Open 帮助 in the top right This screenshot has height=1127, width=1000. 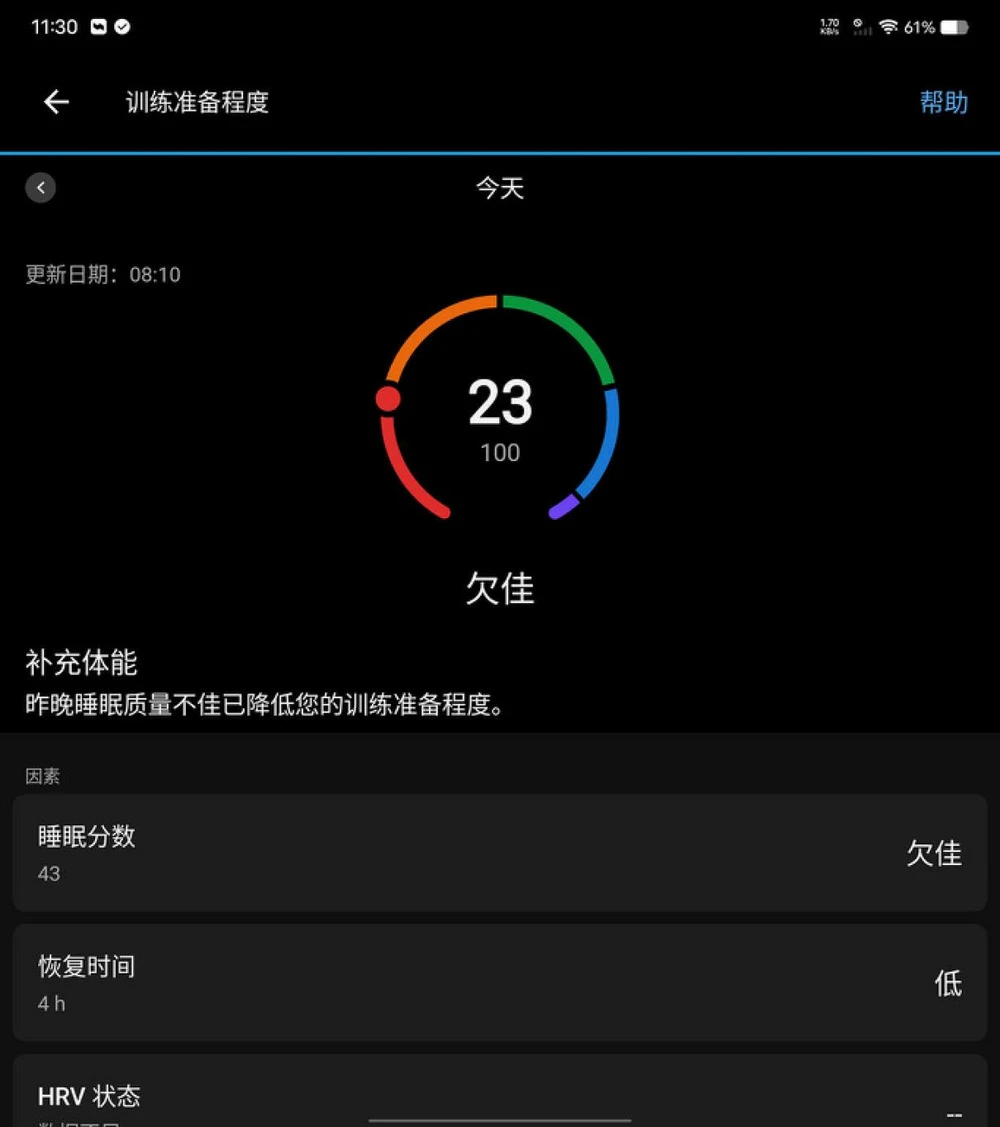pyautogui.click(x=943, y=102)
